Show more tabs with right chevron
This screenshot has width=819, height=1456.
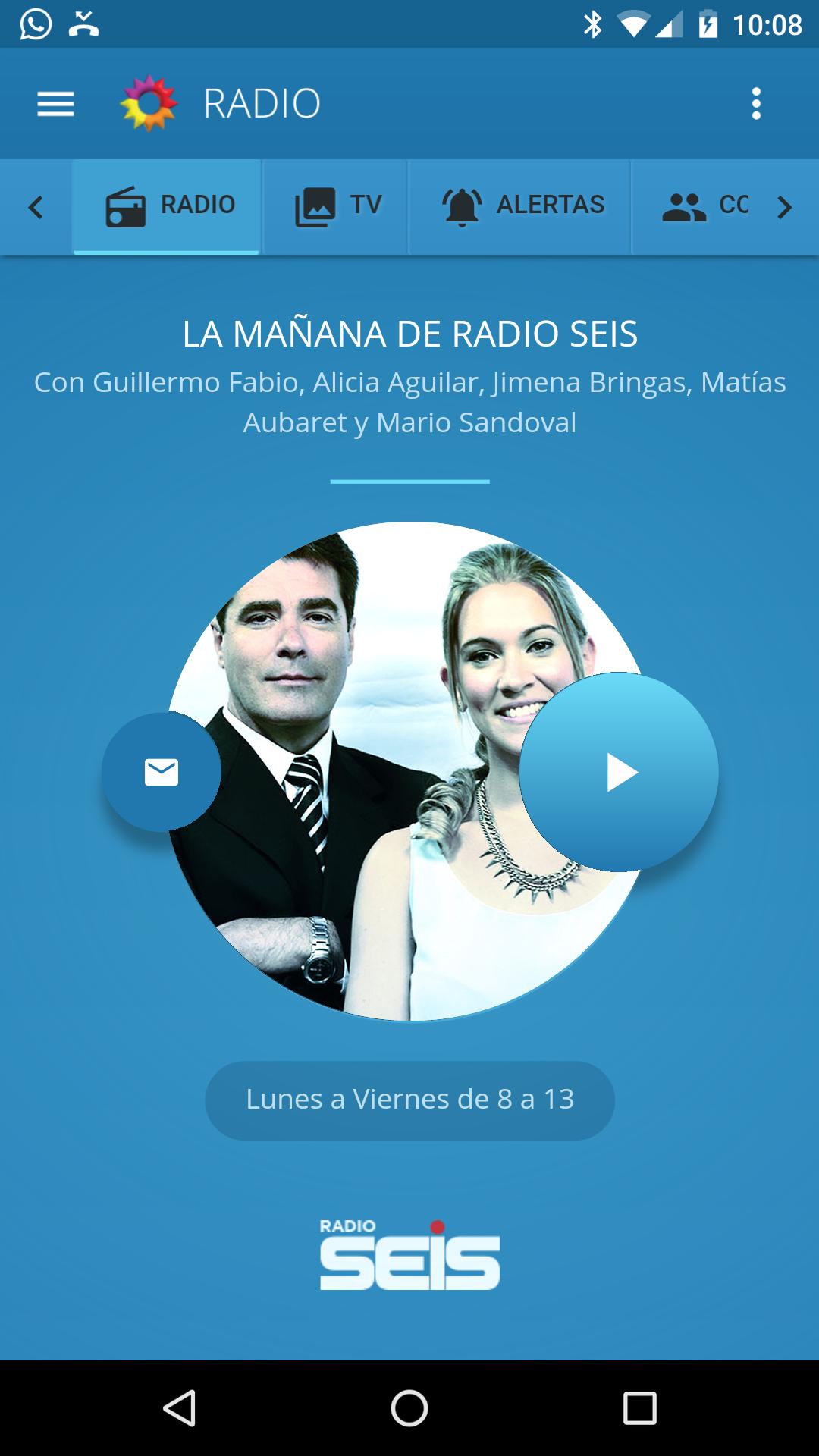pyautogui.click(x=785, y=207)
